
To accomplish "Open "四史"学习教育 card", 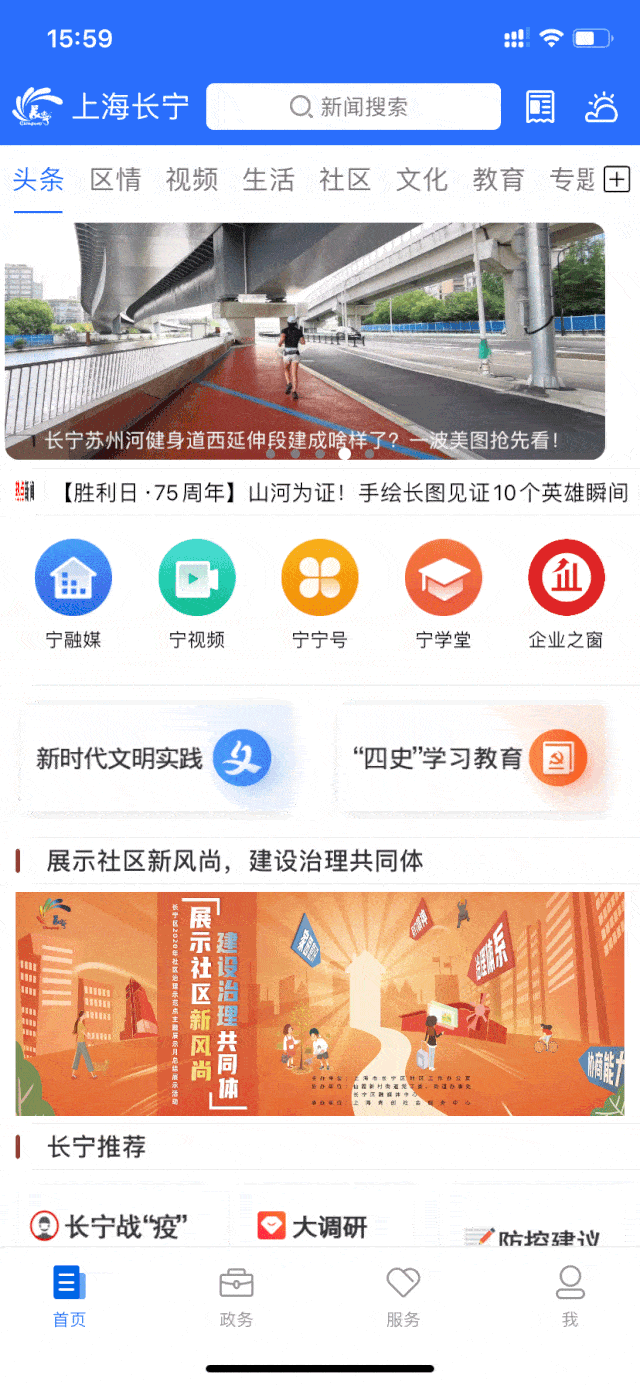I will [x=473, y=758].
